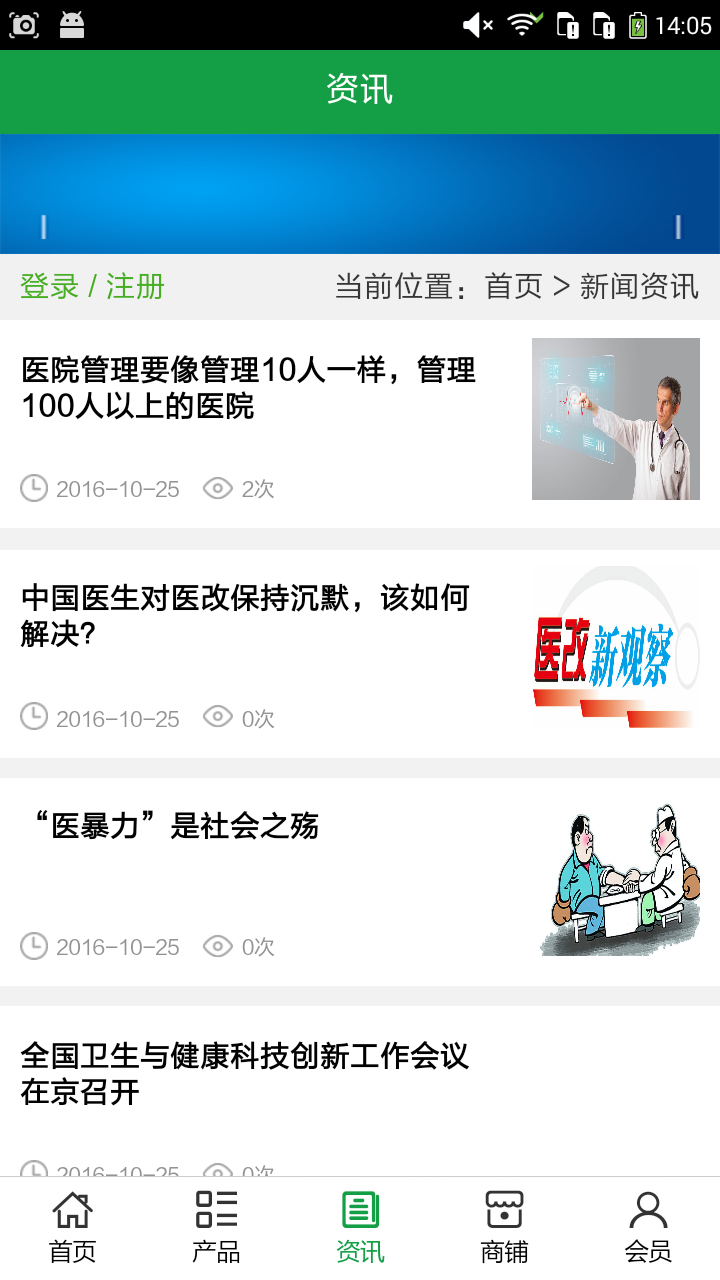Open the 登录 / 注册 login link
Screen dimensions: 720x1280
(92, 287)
